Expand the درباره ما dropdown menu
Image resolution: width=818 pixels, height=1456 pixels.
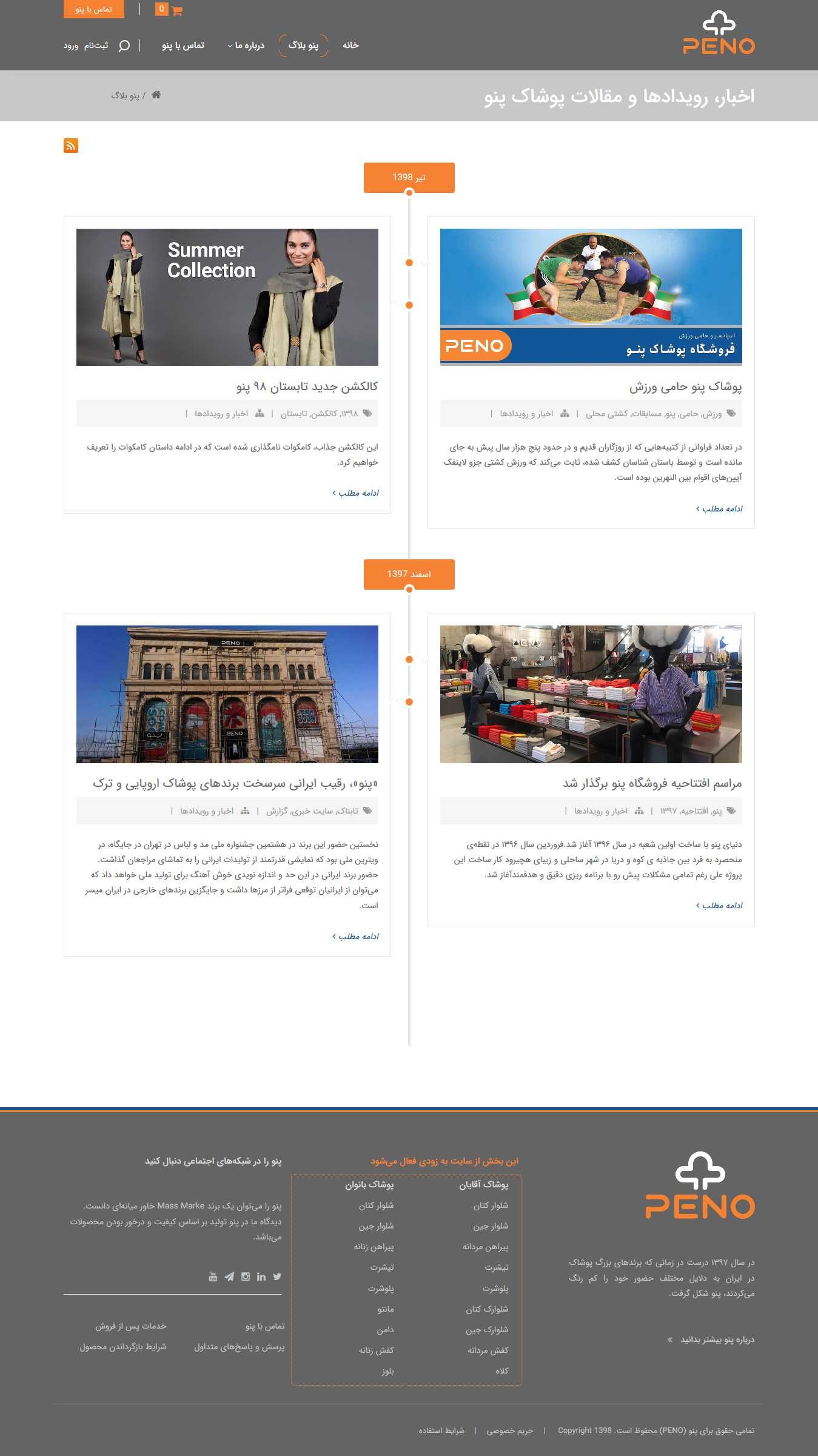click(x=246, y=45)
